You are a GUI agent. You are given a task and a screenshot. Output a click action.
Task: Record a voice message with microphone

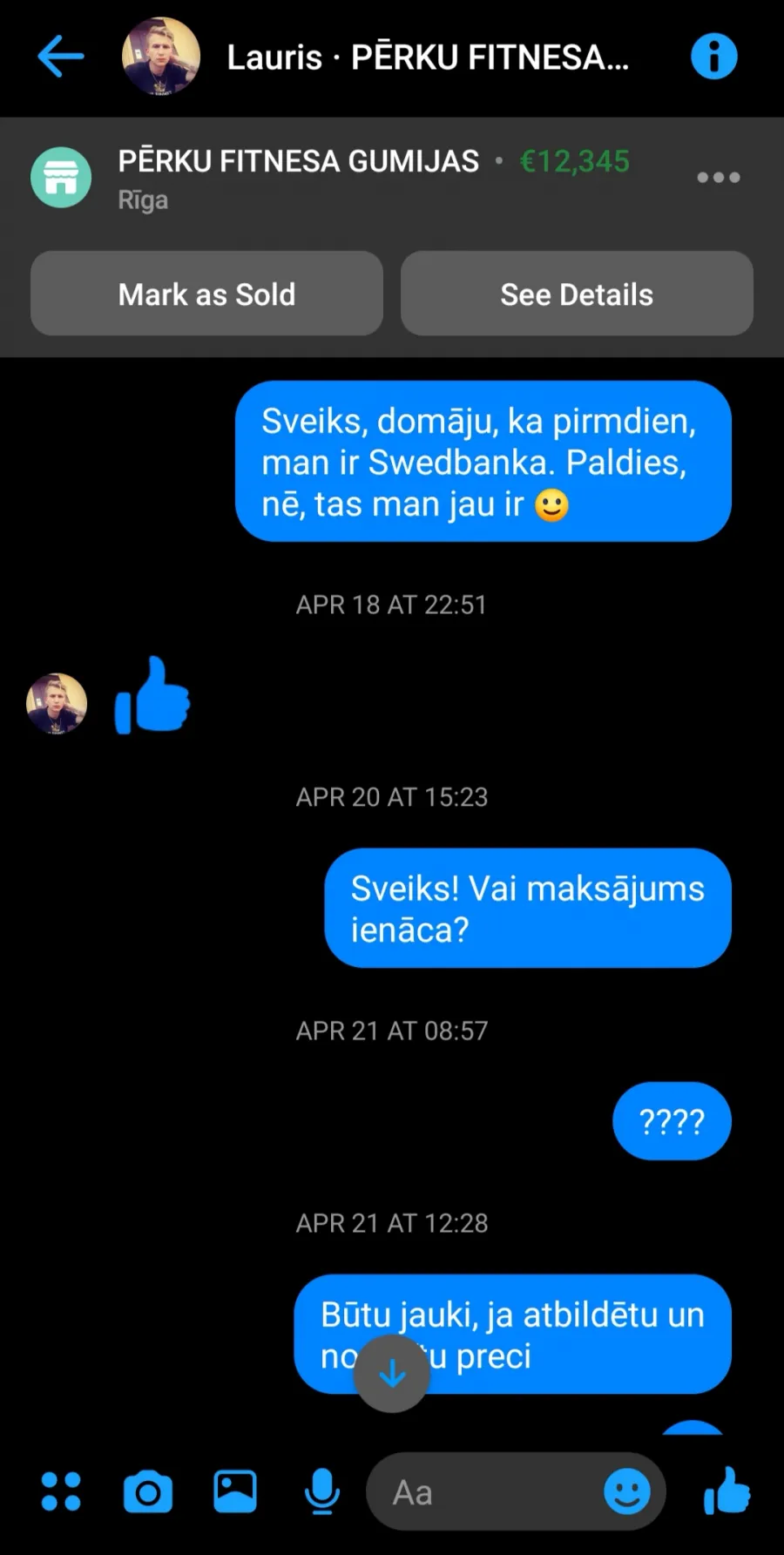click(322, 1491)
